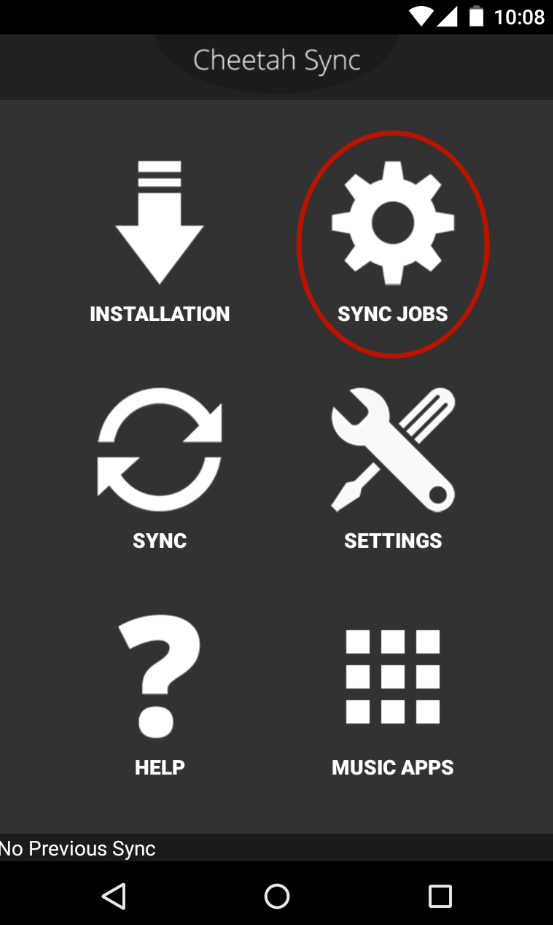Open the Help question mark
Image resolution: width=553 pixels, height=925 pixels.
tap(159, 696)
